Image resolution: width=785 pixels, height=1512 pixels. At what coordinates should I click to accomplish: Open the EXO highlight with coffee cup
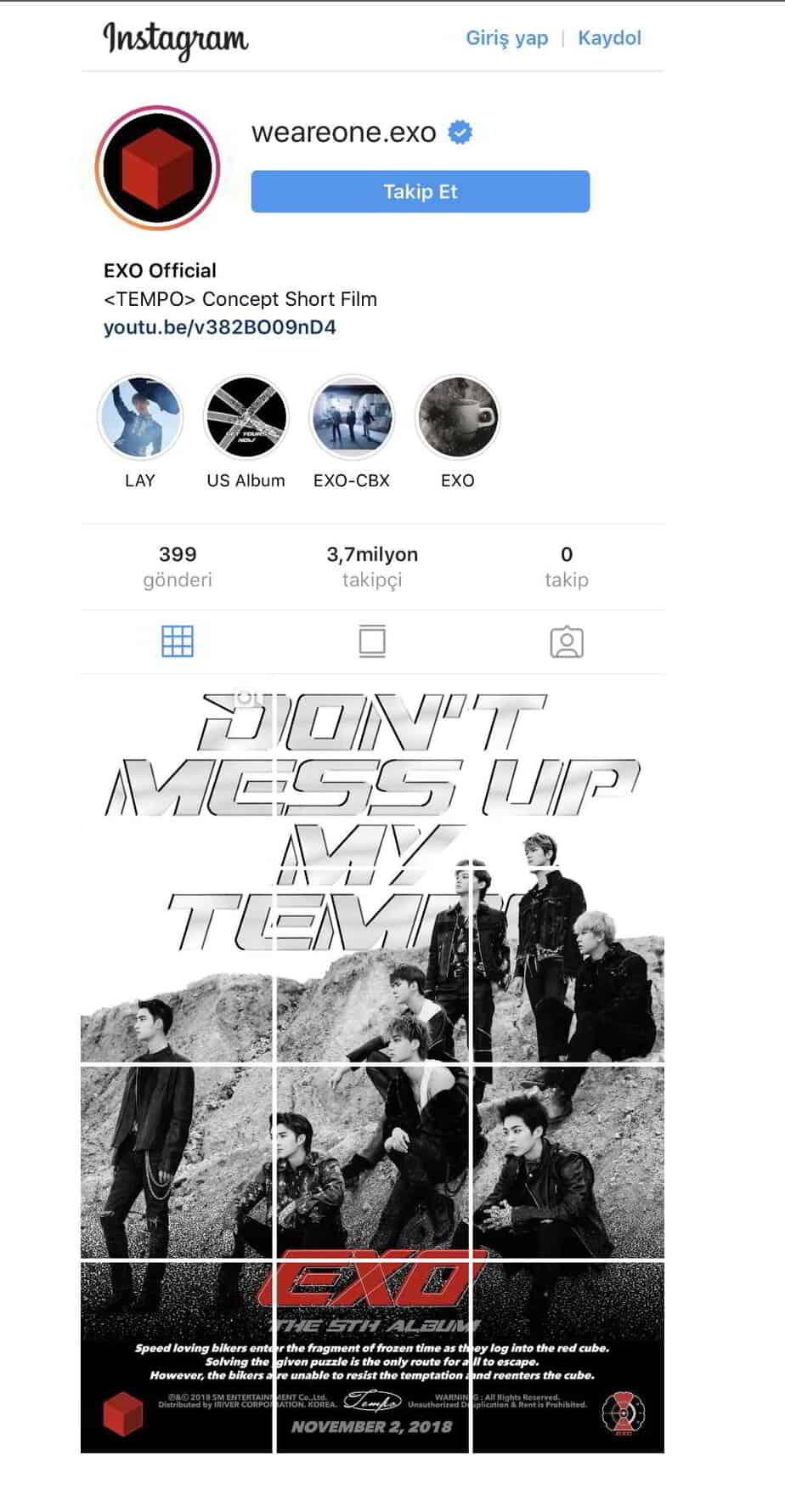[x=457, y=418]
